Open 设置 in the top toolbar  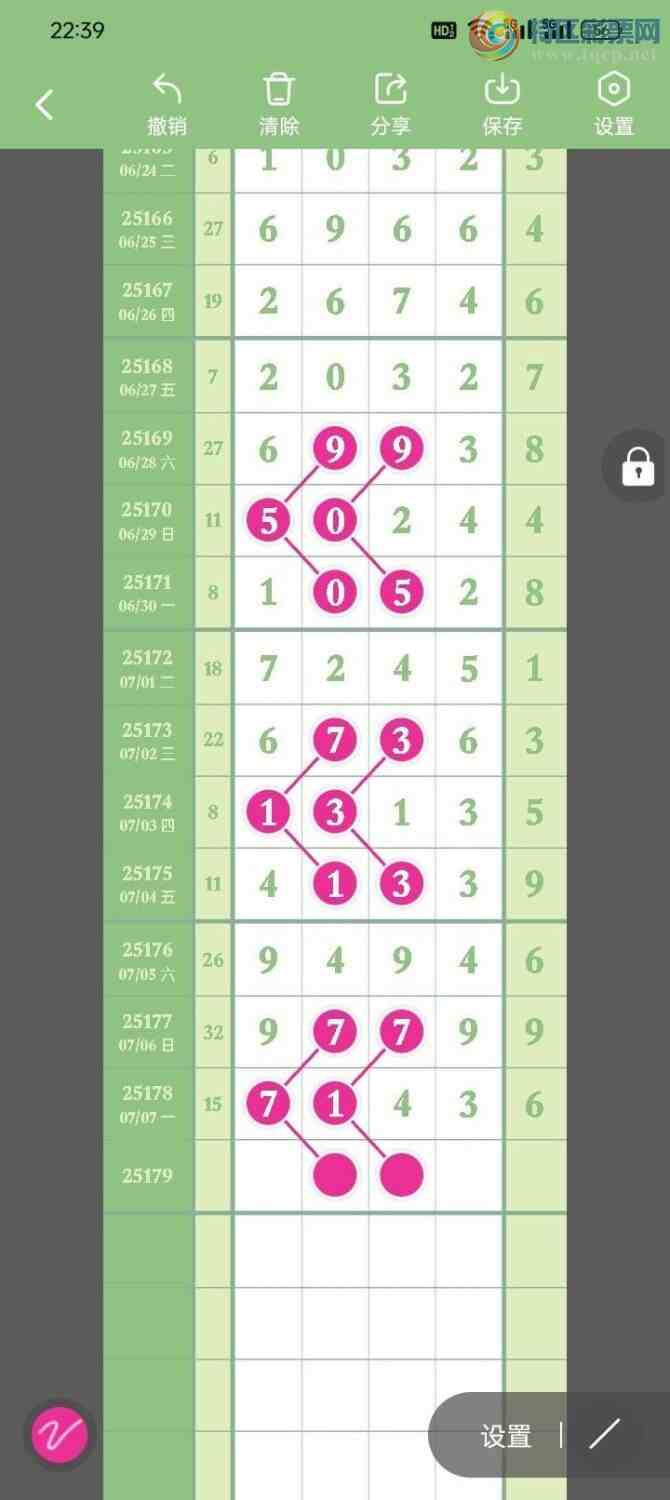tap(613, 104)
